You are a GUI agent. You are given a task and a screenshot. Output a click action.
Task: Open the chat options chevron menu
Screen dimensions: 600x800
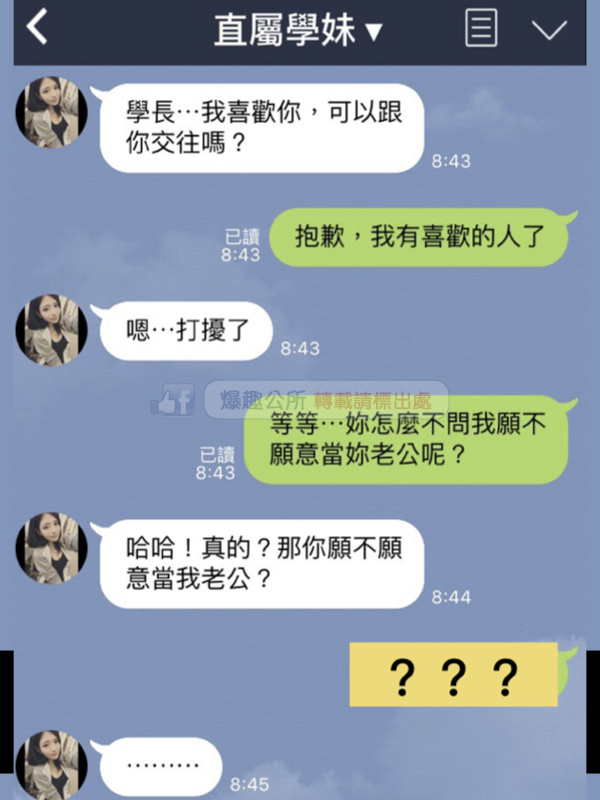pyautogui.click(x=549, y=30)
